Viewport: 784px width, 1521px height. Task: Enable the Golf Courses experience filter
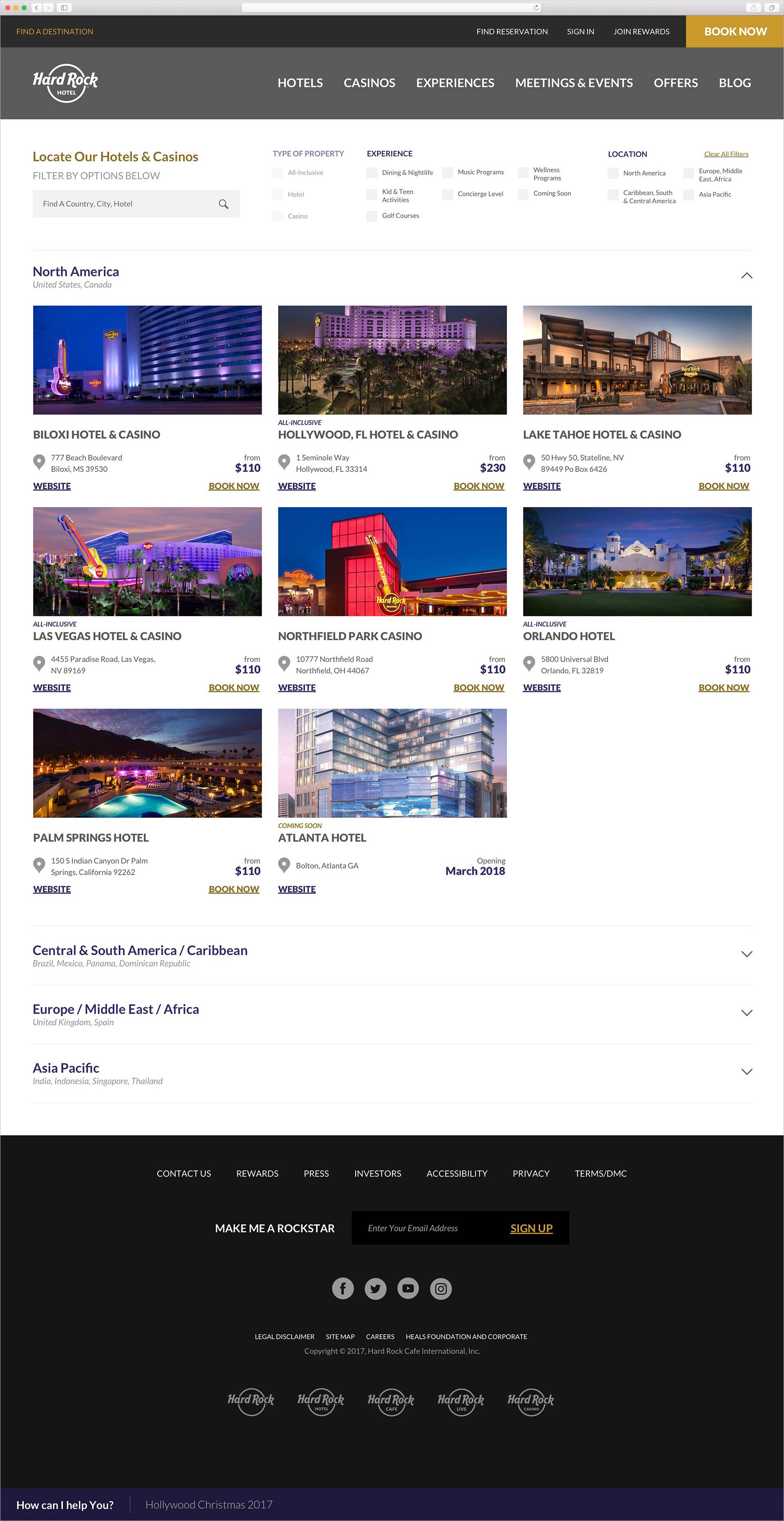pyautogui.click(x=372, y=216)
